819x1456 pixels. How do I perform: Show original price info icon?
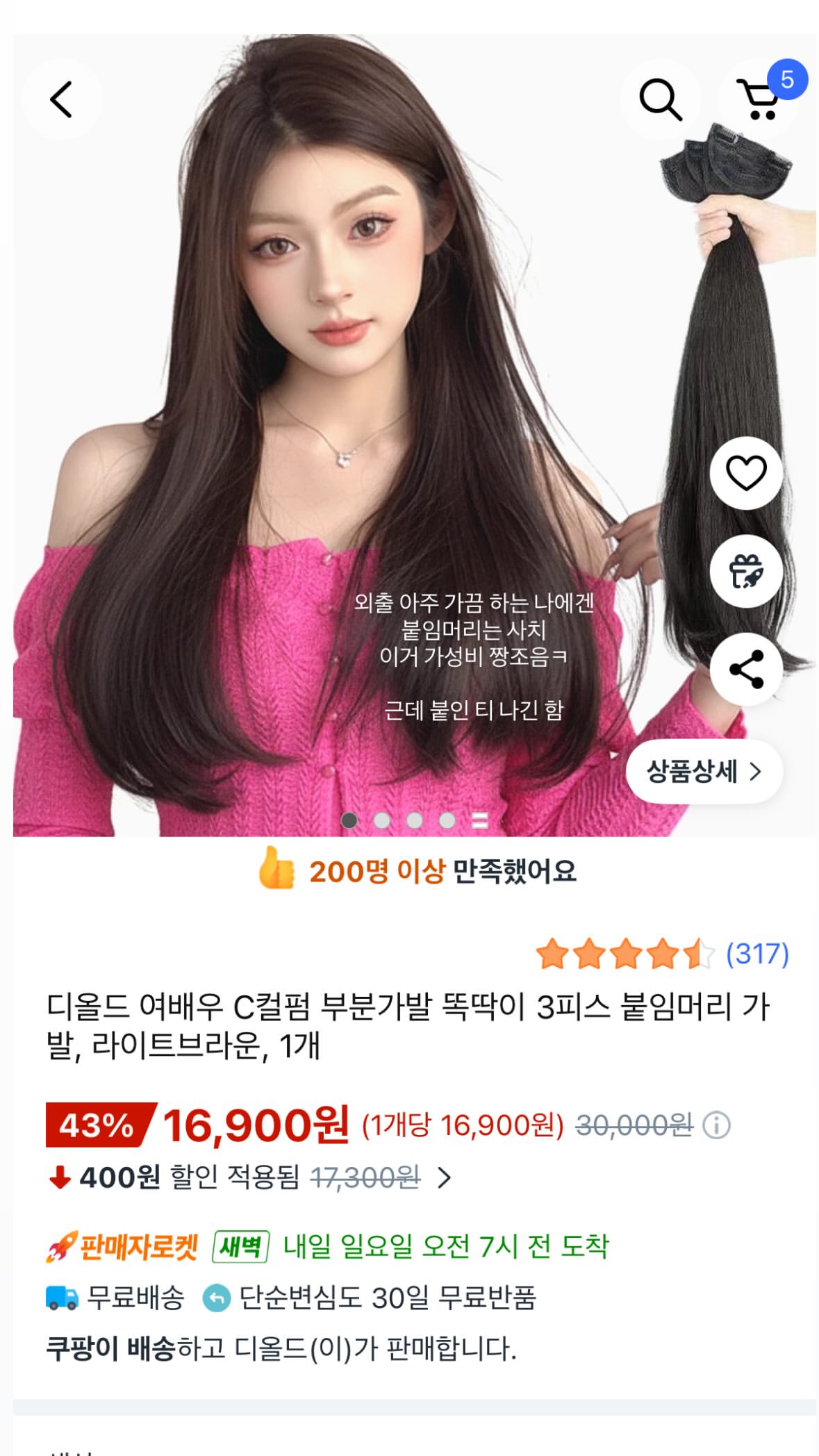click(716, 1125)
